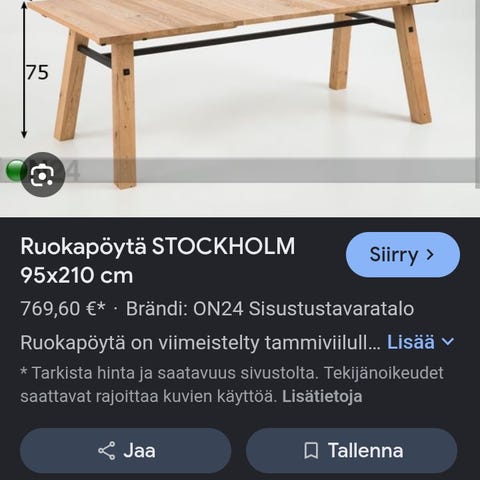
Task: Open the STOCKHOLM dining table image
Action: coord(240,108)
